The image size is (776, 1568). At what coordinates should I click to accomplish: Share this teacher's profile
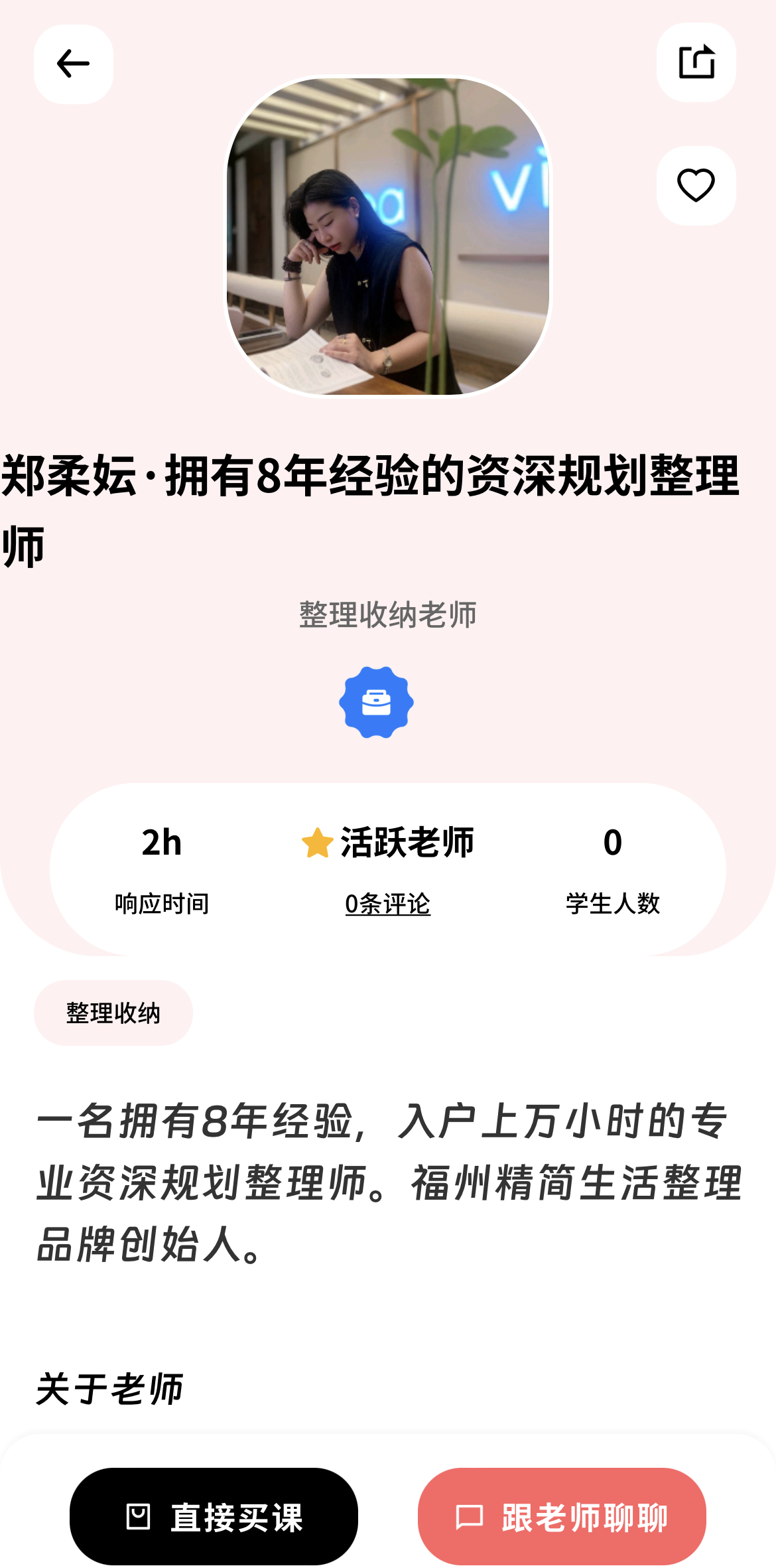pos(696,63)
